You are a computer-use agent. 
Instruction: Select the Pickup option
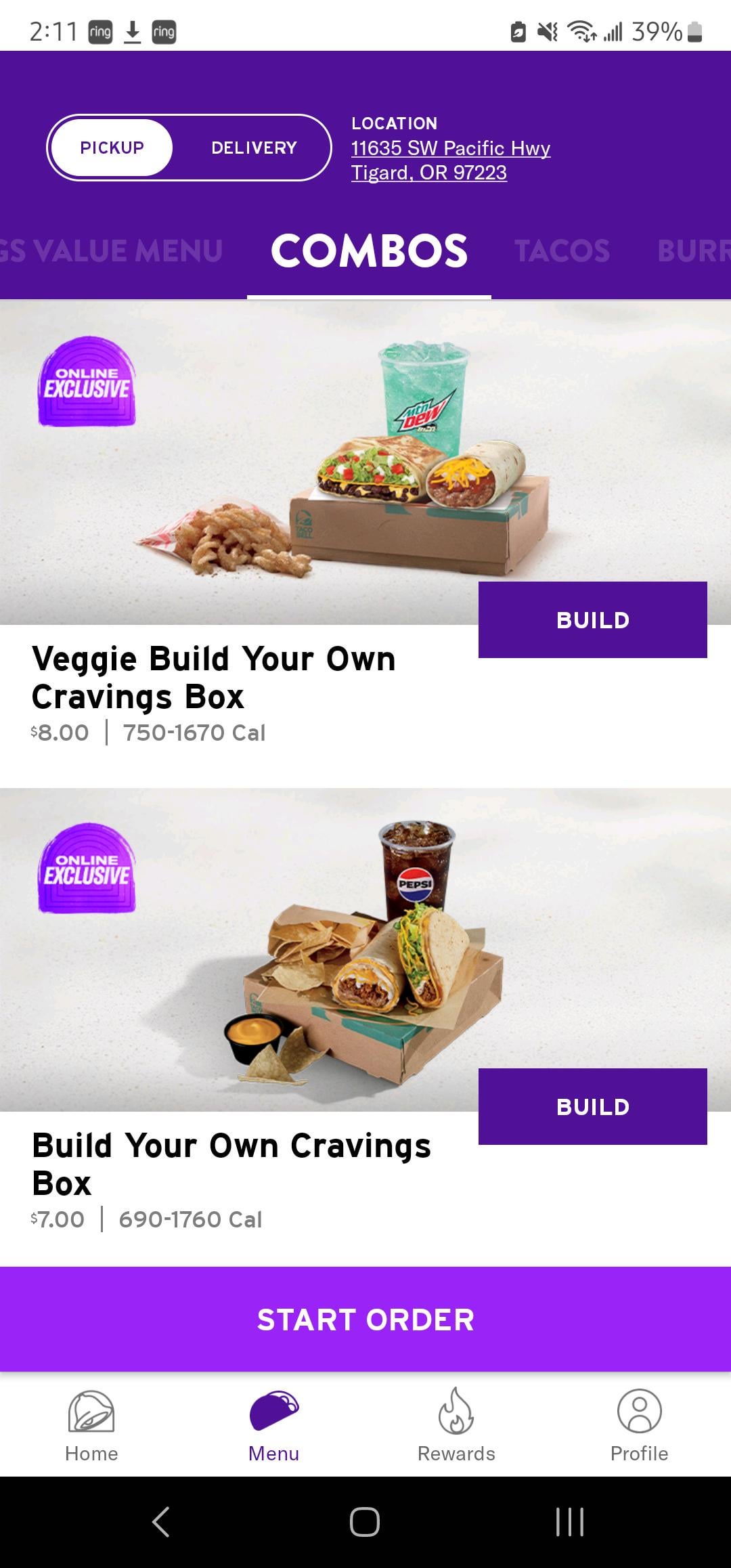point(112,148)
